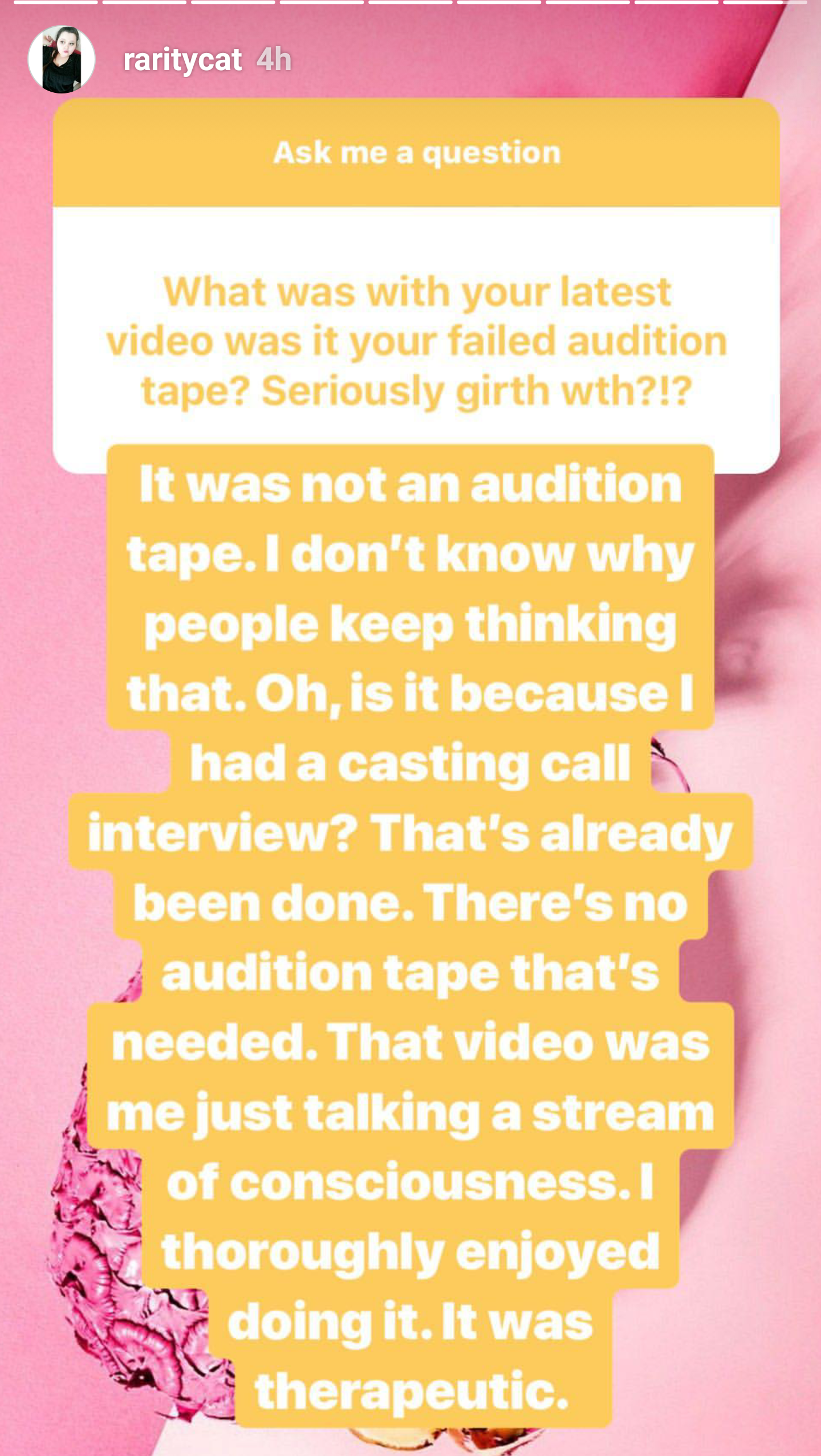Open raritycat's profile picture
The width and height of the screenshot is (821, 1456).
coord(62,59)
